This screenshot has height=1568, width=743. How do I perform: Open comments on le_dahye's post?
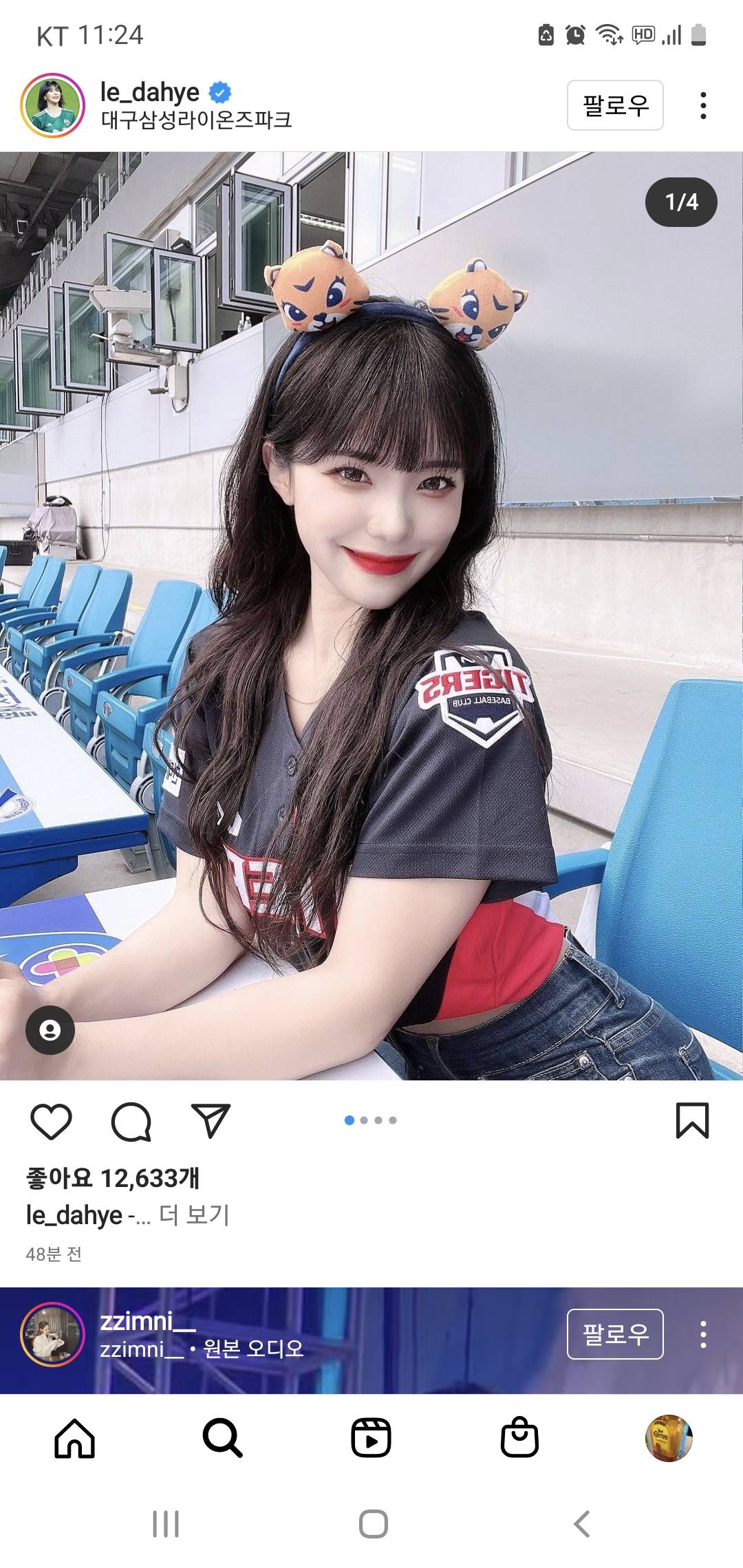tap(131, 1122)
